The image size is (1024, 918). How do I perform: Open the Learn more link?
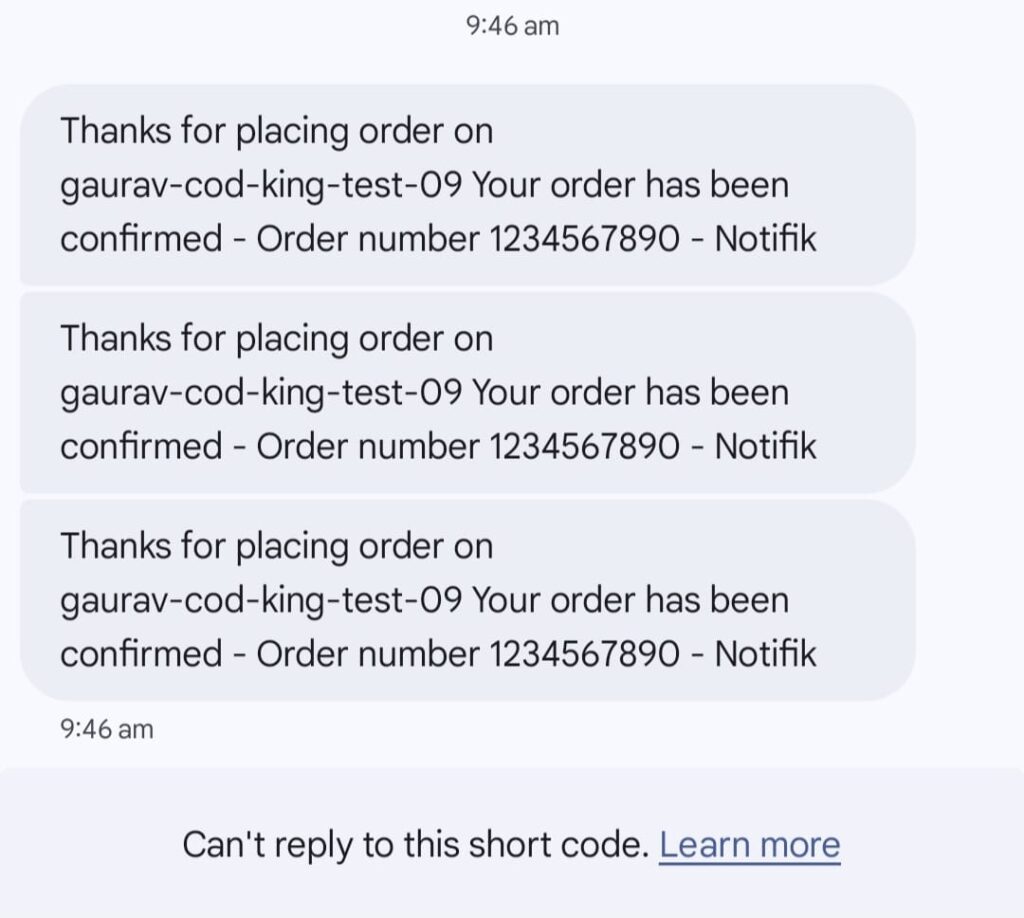(x=749, y=846)
